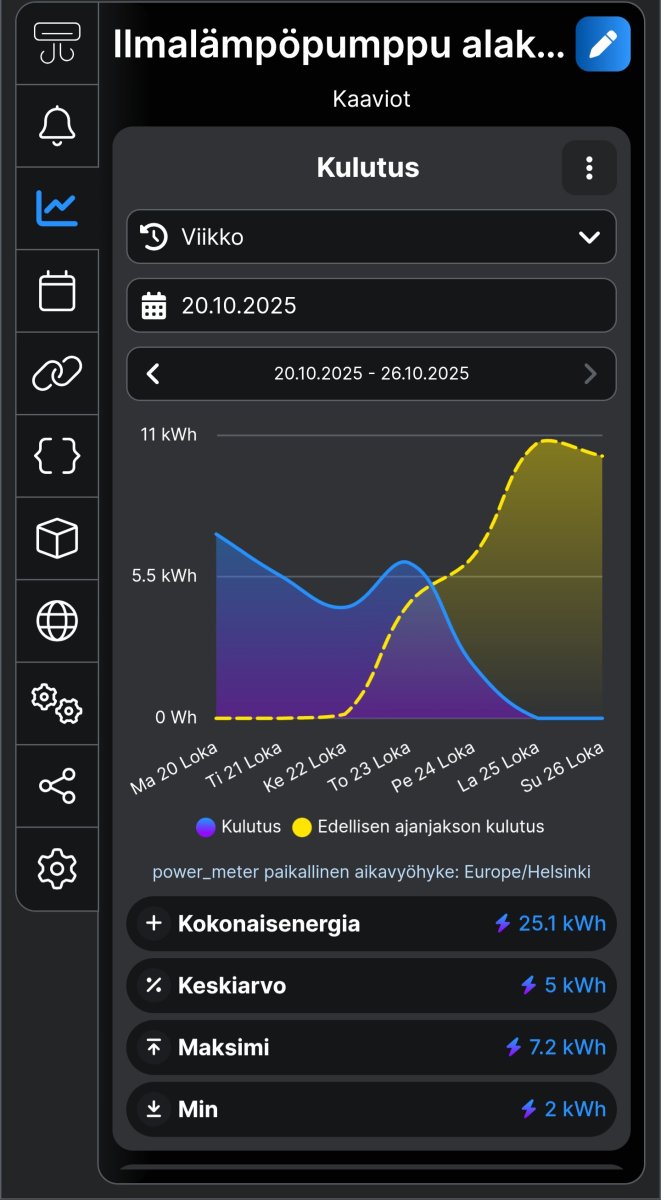
Task: Open the share tab
Action: click(x=57, y=786)
